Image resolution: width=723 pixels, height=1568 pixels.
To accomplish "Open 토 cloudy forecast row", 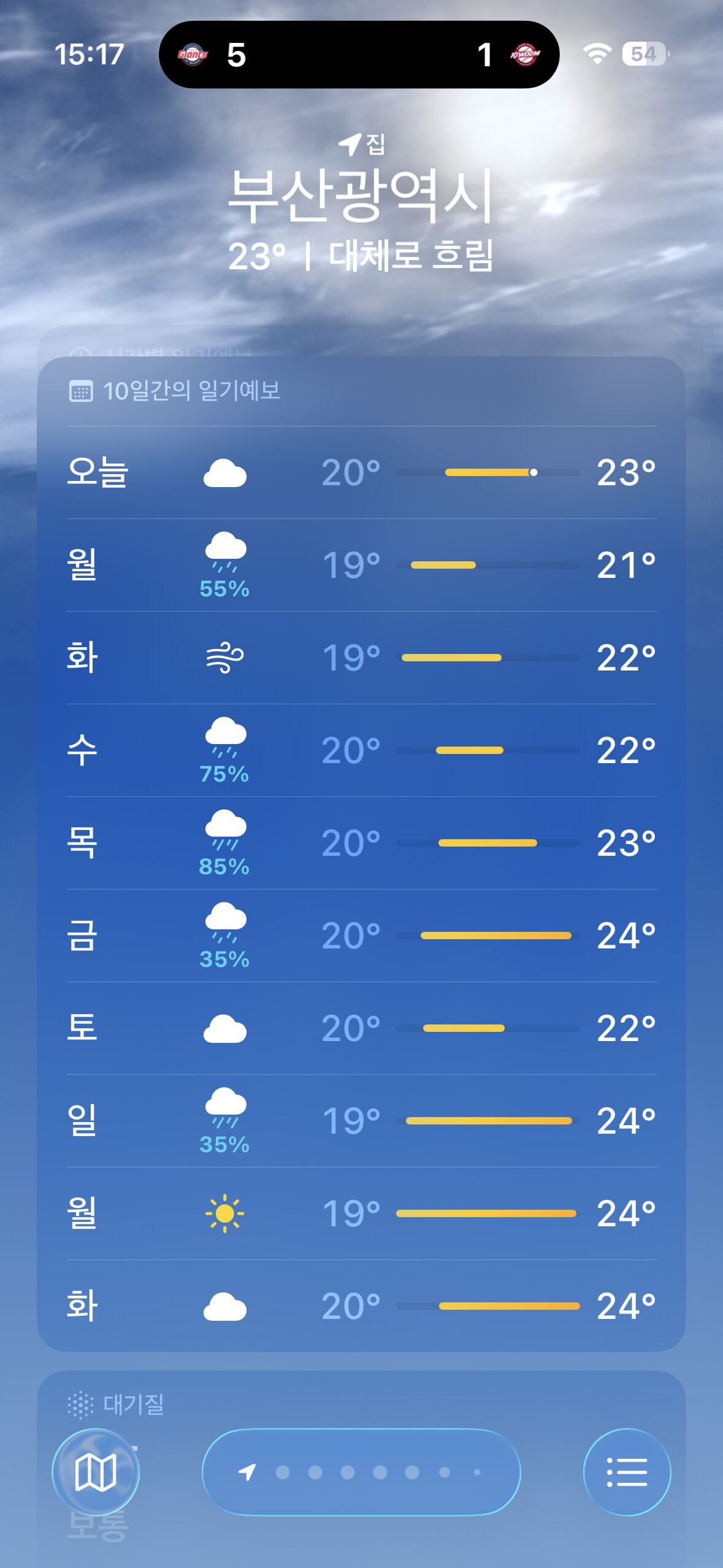I will 361,1028.
